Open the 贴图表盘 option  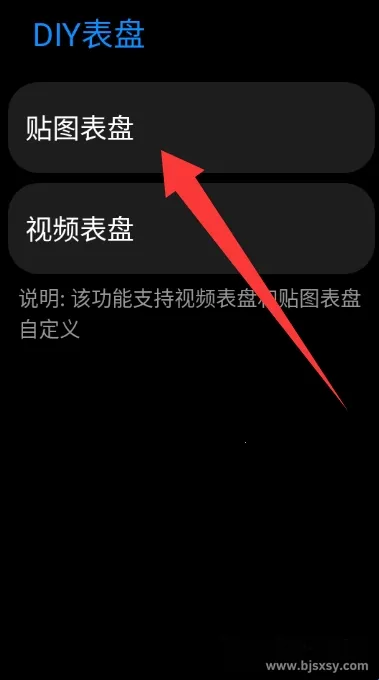point(191,128)
